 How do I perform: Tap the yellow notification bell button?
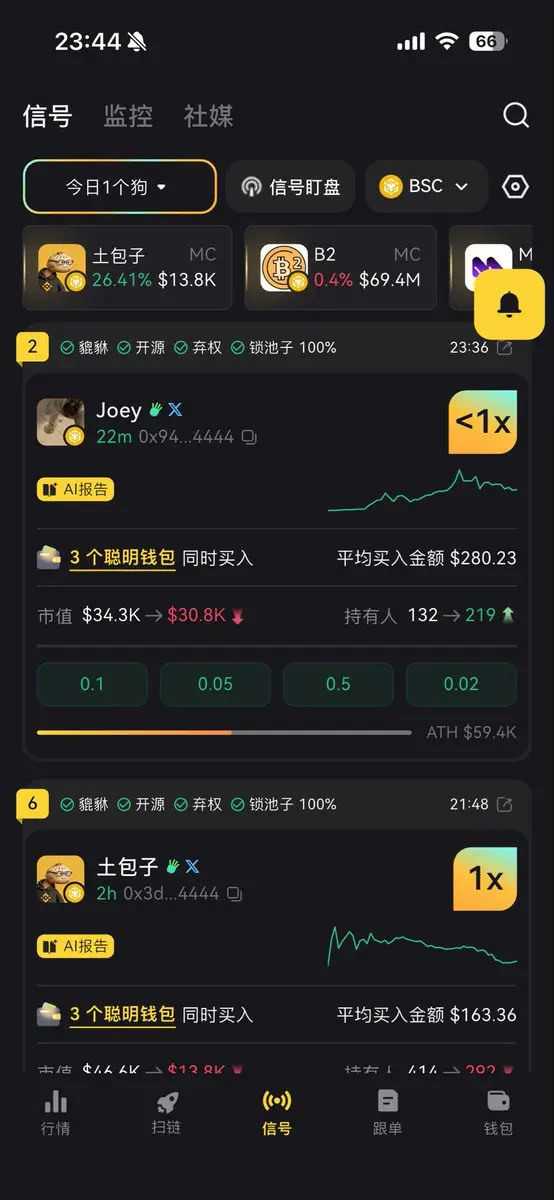click(x=509, y=303)
